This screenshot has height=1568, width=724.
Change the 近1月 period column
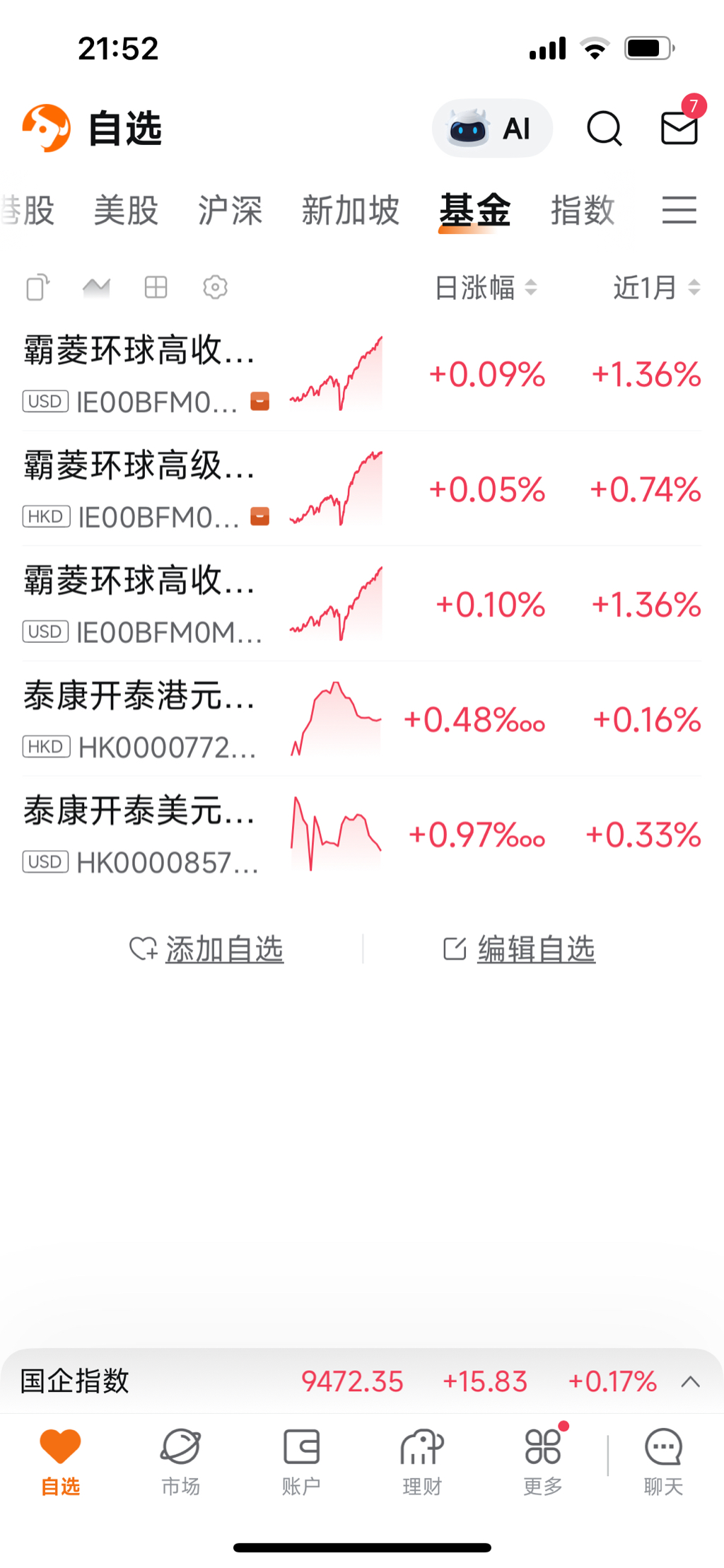[656, 287]
